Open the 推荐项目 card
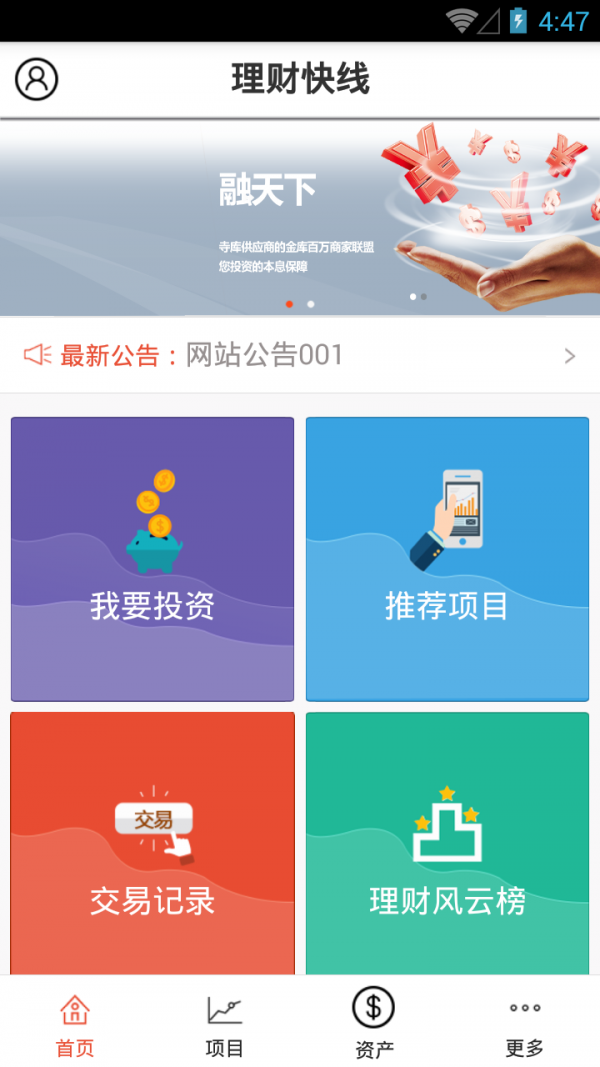600x1067 pixels. (447, 559)
